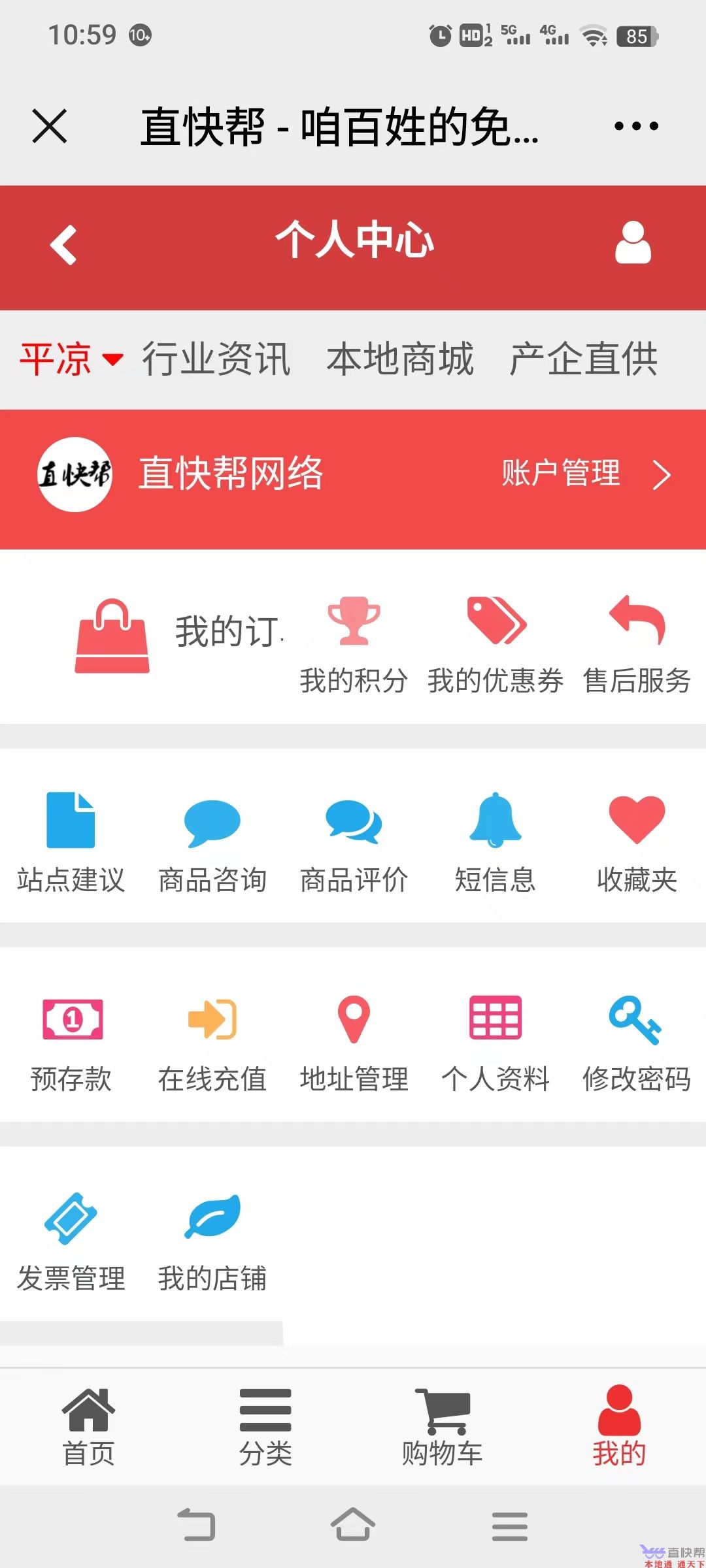Screen dimensions: 706x1568
Task: Close the in-app browser page
Action: [50, 125]
